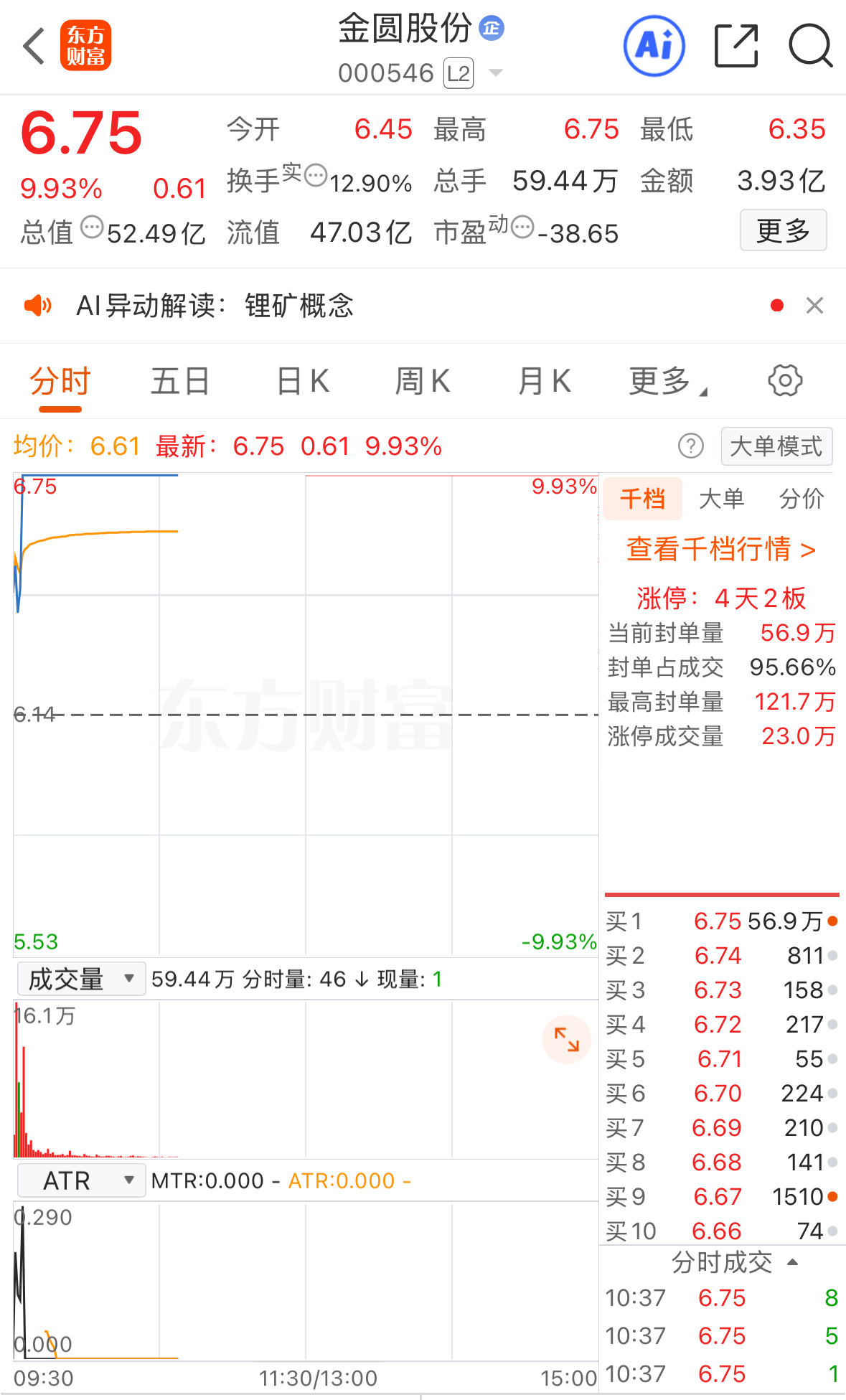Switch the order panel to 大单

click(x=721, y=499)
